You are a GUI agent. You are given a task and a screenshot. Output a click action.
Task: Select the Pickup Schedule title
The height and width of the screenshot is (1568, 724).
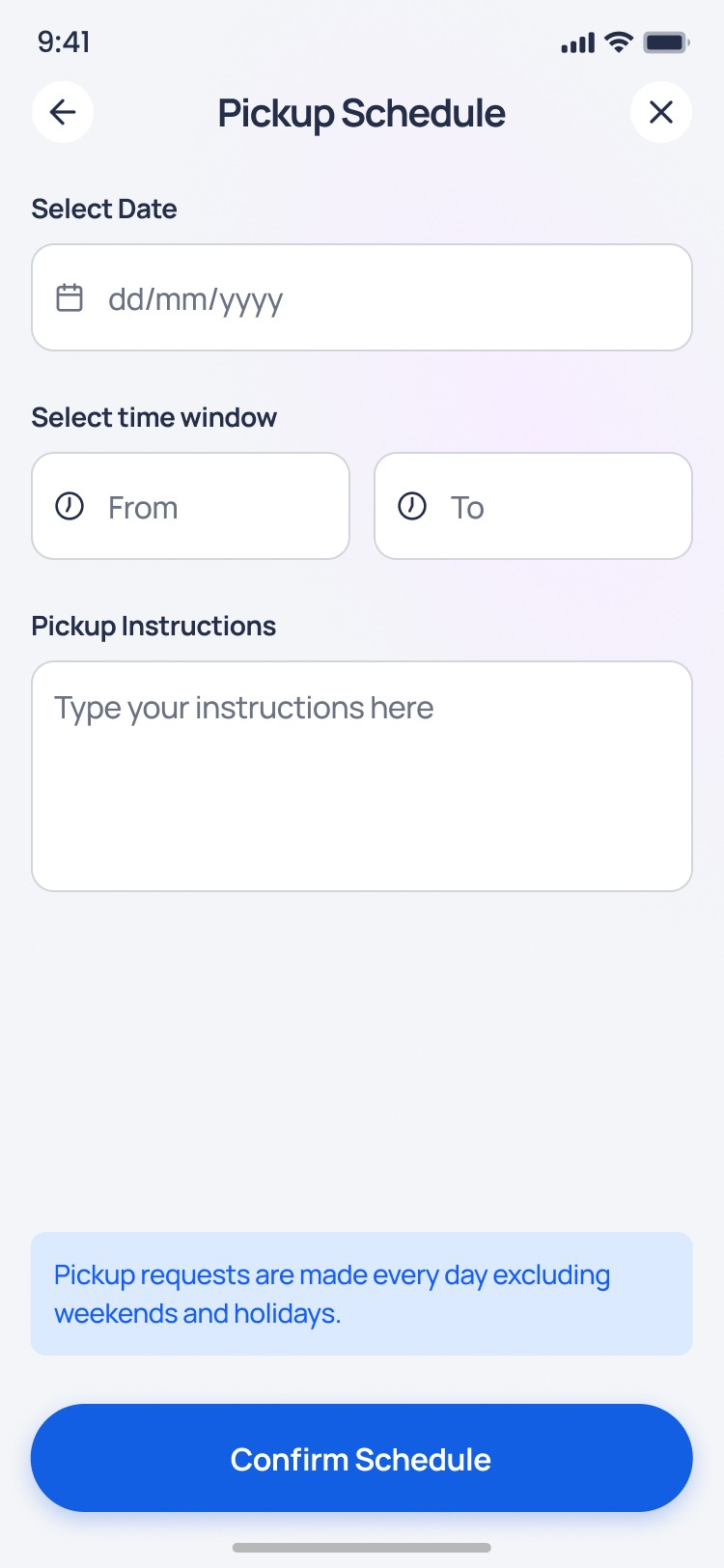[362, 112]
